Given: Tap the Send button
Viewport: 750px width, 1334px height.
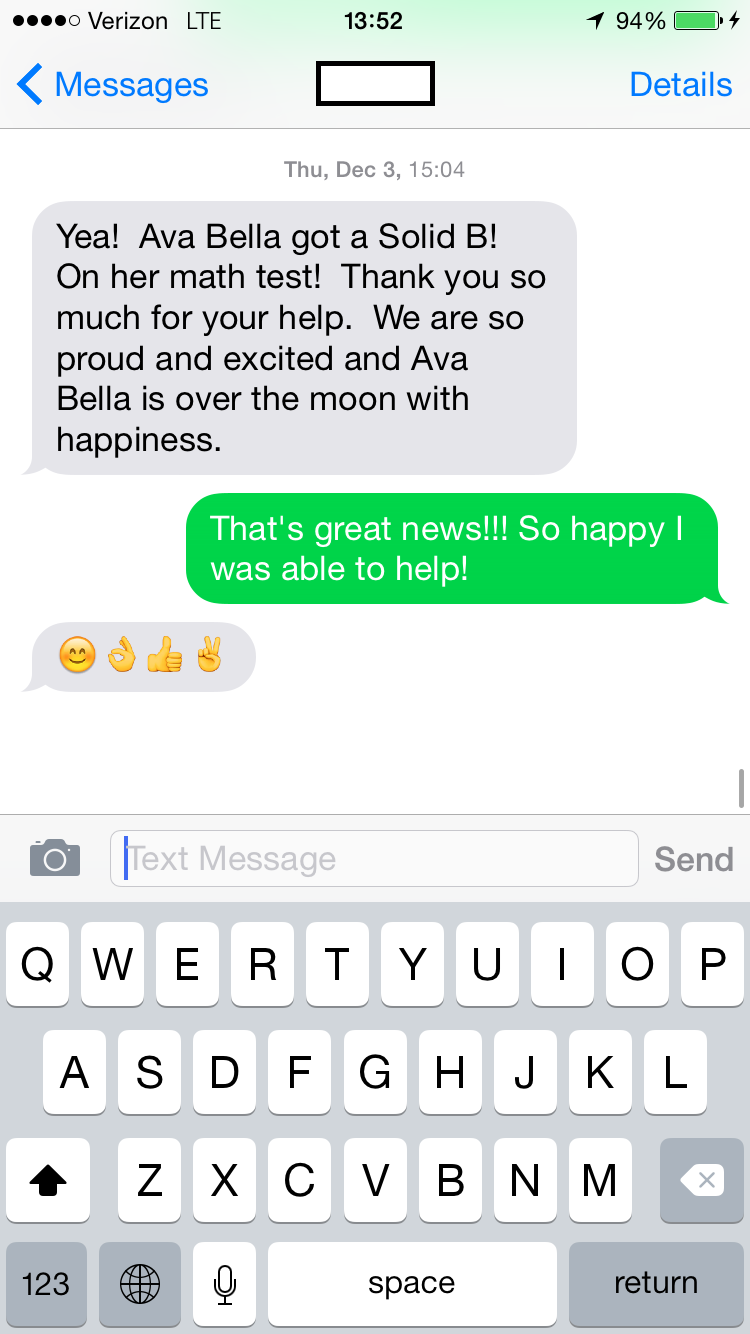Looking at the screenshot, I should 693,859.
